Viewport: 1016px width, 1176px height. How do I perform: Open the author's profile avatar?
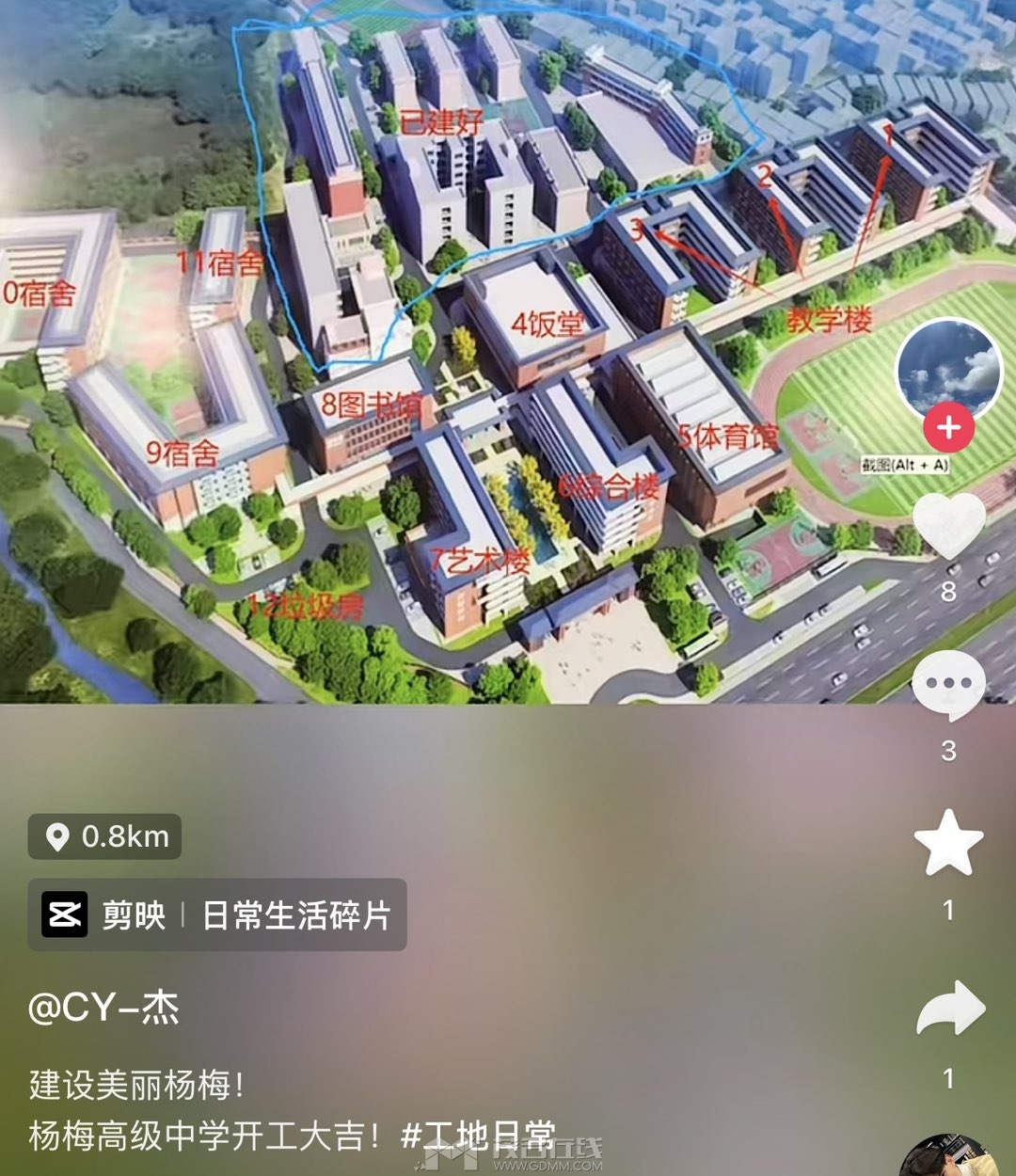pos(948,369)
